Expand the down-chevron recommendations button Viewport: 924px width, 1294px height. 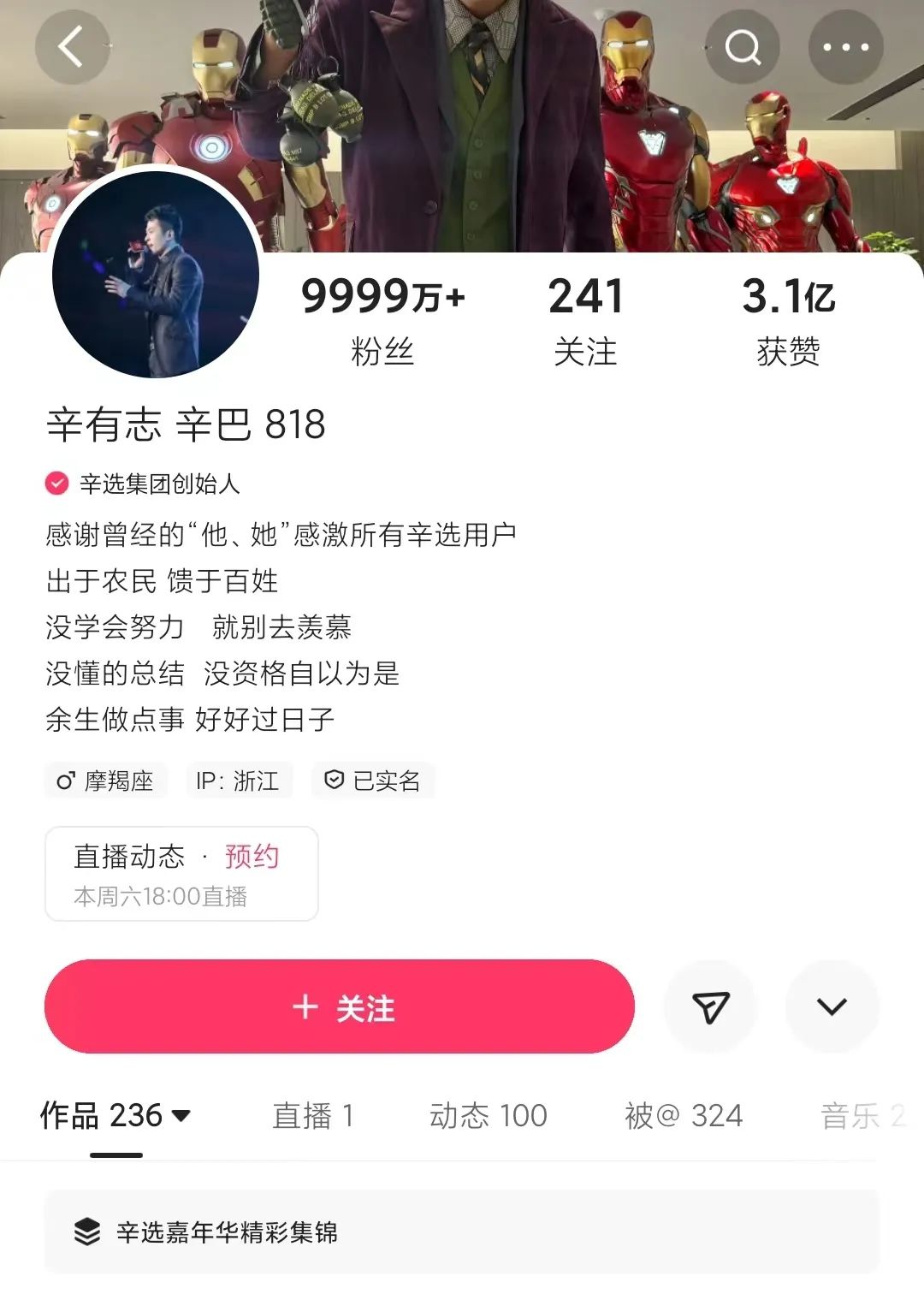tap(832, 1006)
